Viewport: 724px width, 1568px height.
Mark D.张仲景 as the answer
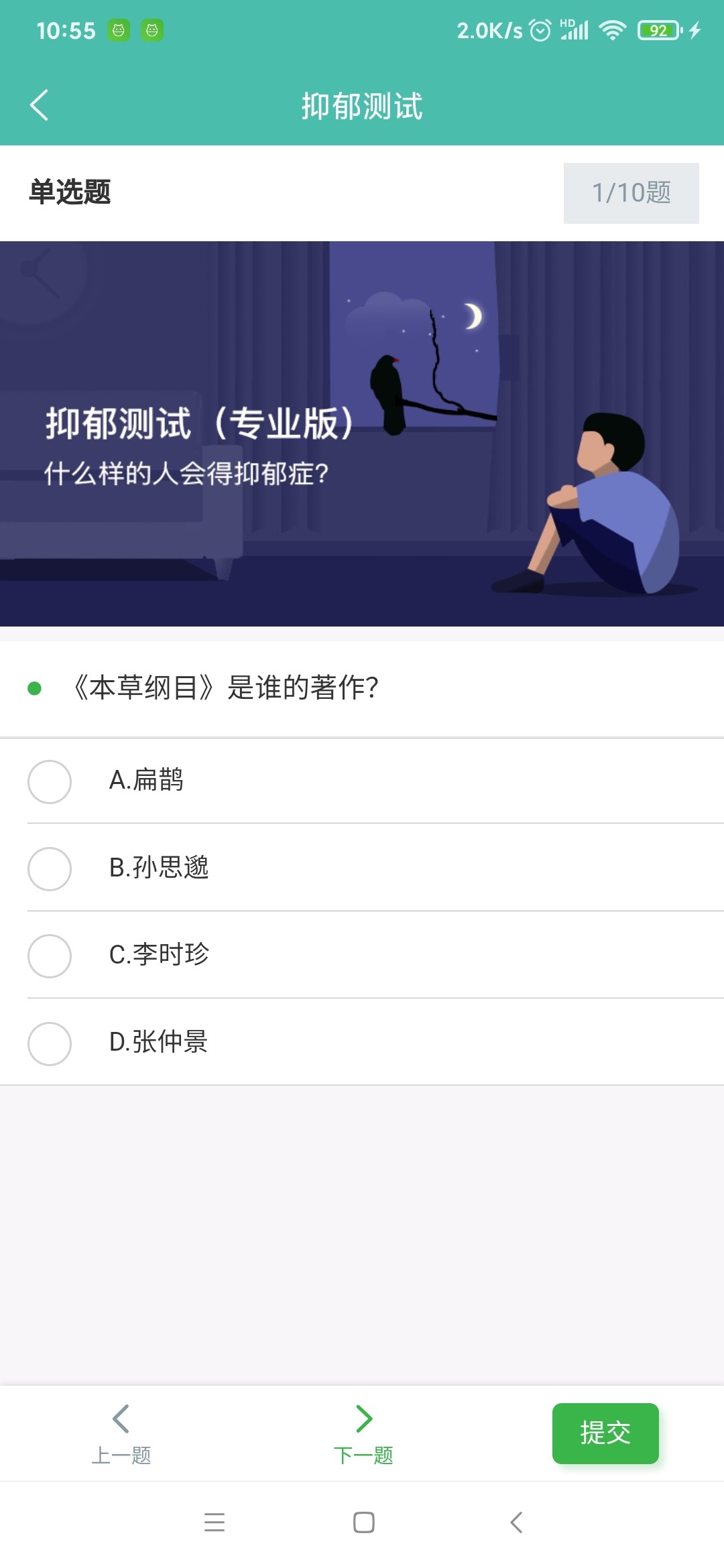coord(50,1043)
